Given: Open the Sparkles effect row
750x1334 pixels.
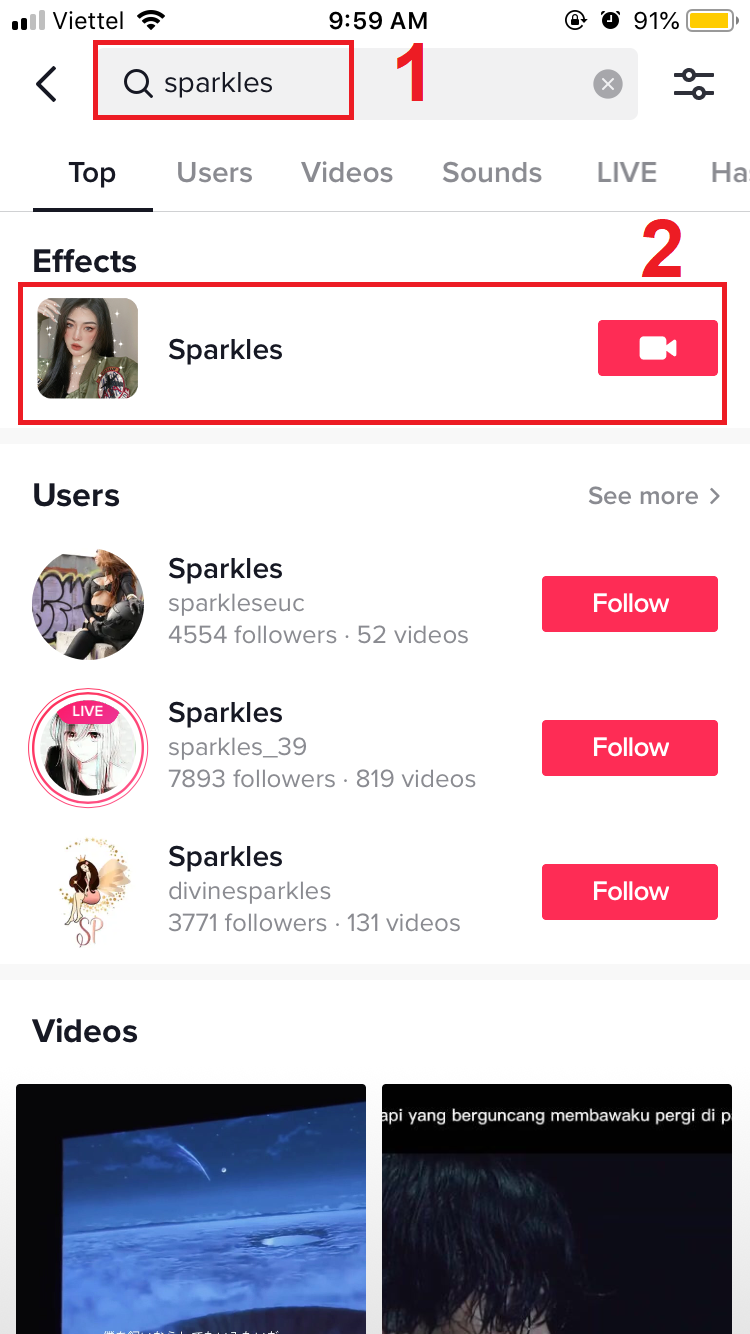Looking at the screenshot, I should click(300, 350).
